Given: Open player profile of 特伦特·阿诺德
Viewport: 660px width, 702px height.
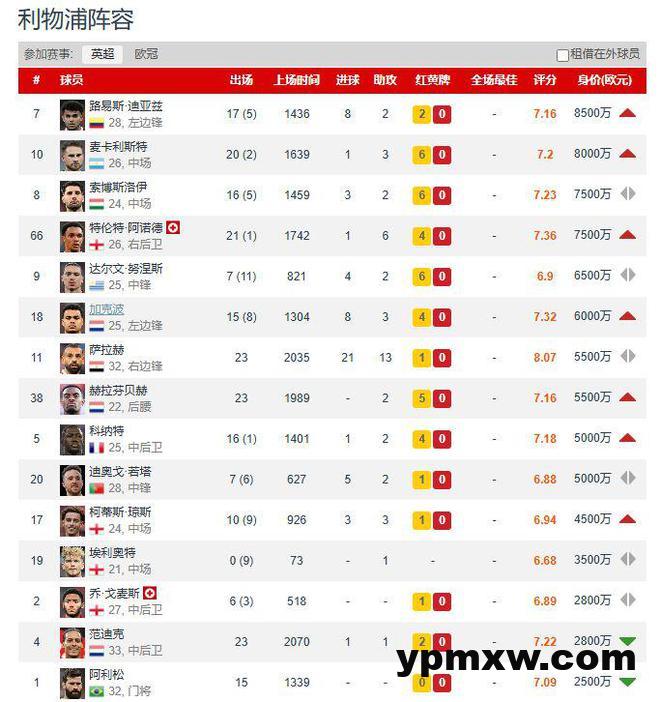Looking at the screenshot, I should [x=125, y=228].
